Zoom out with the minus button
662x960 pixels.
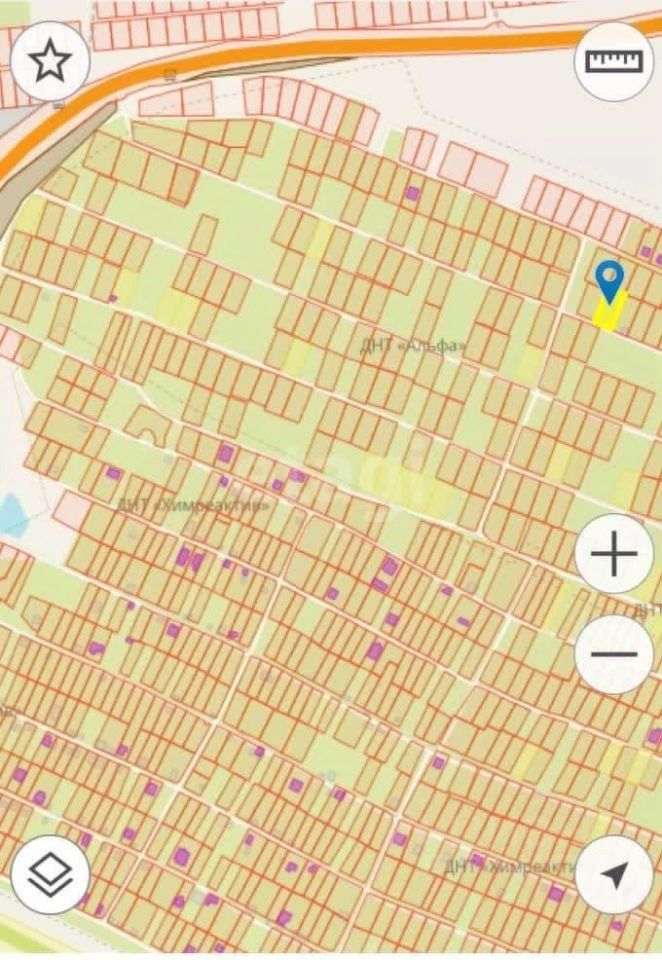pyautogui.click(x=614, y=655)
